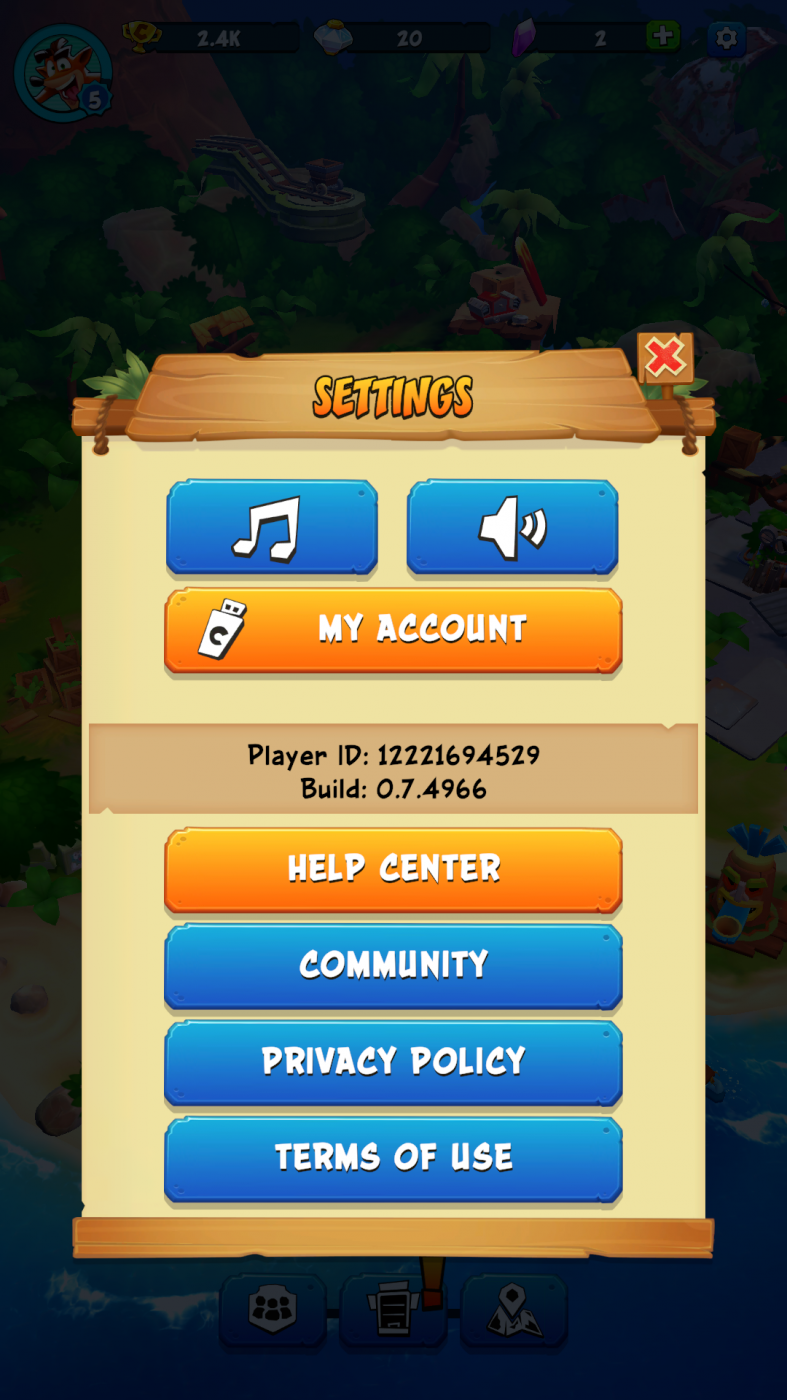
Task: View the Privacy Policy
Action: (393, 1061)
